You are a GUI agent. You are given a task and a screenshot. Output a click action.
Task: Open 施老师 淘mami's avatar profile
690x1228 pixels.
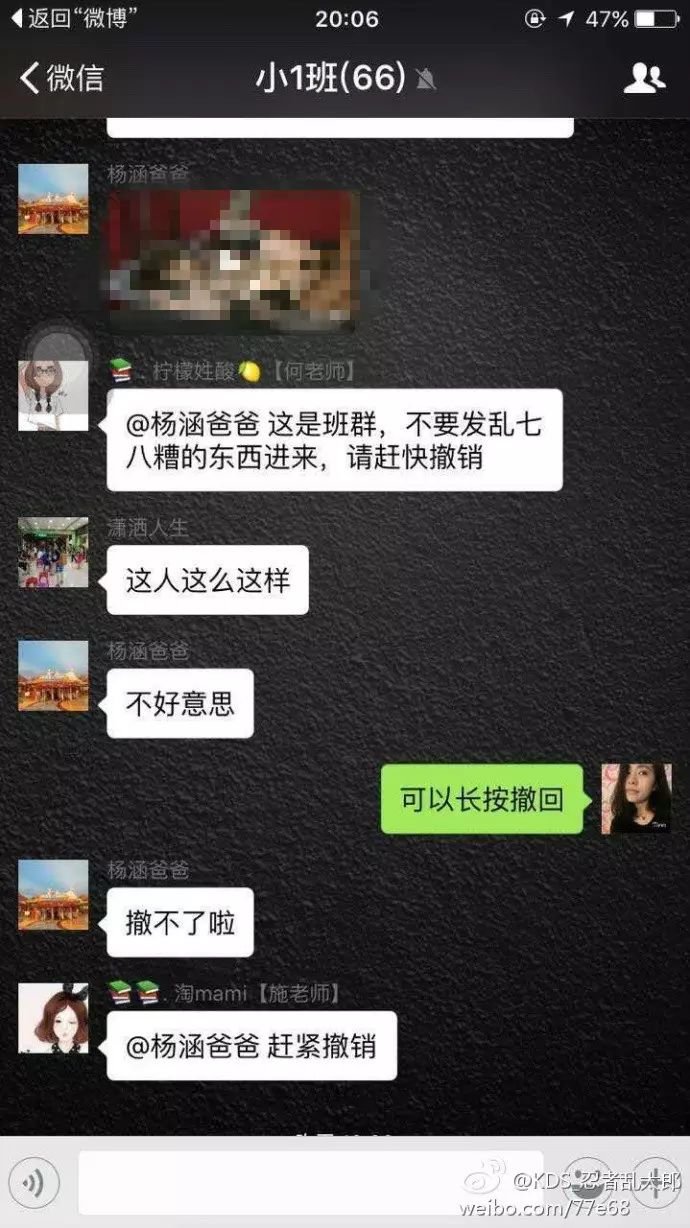pyautogui.click(x=53, y=1018)
